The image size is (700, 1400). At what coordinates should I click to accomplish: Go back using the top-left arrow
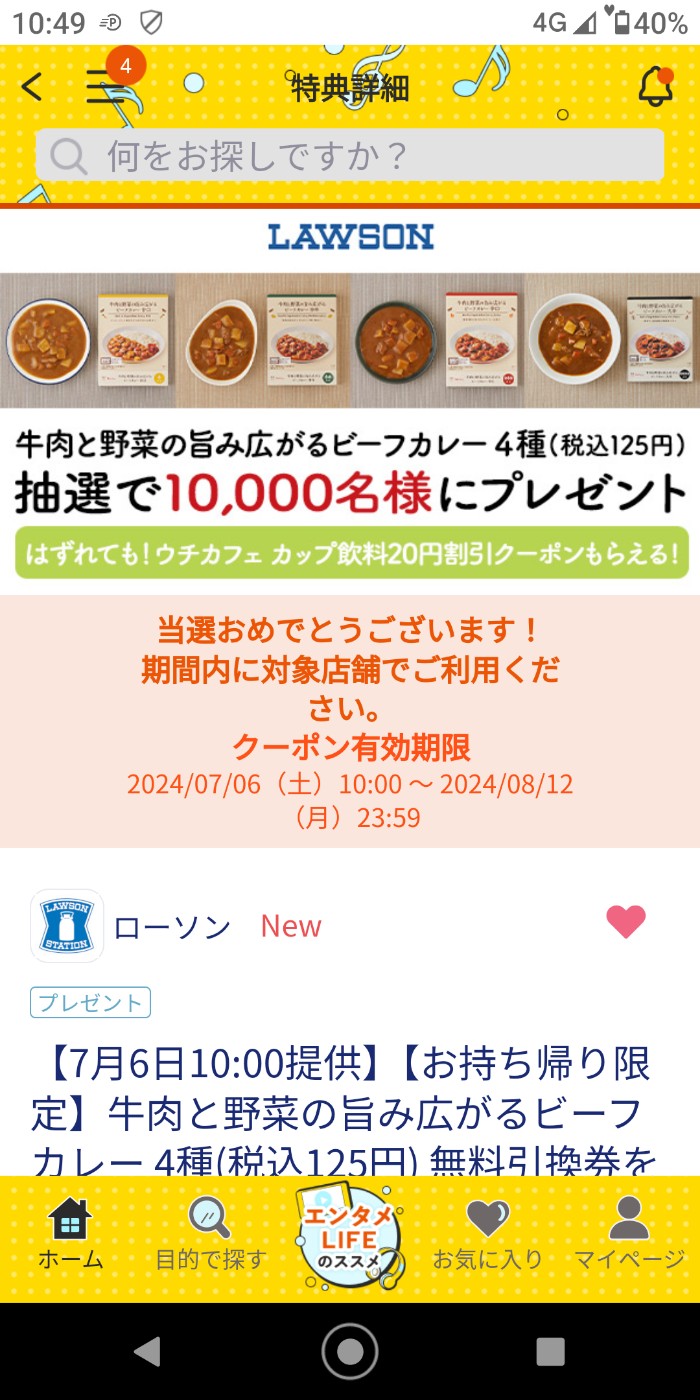point(32,88)
